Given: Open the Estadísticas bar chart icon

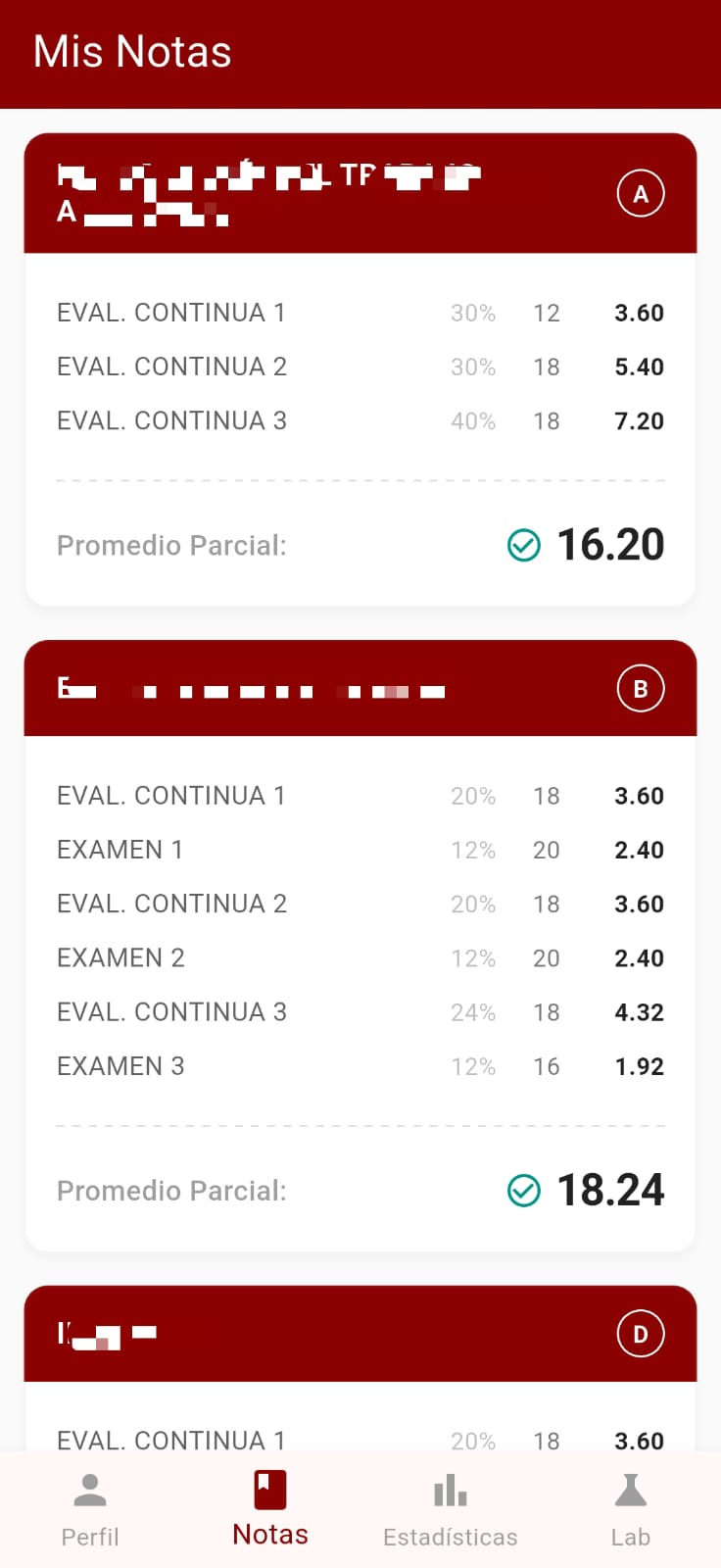Looking at the screenshot, I should pyautogui.click(x=450, y=1490).
